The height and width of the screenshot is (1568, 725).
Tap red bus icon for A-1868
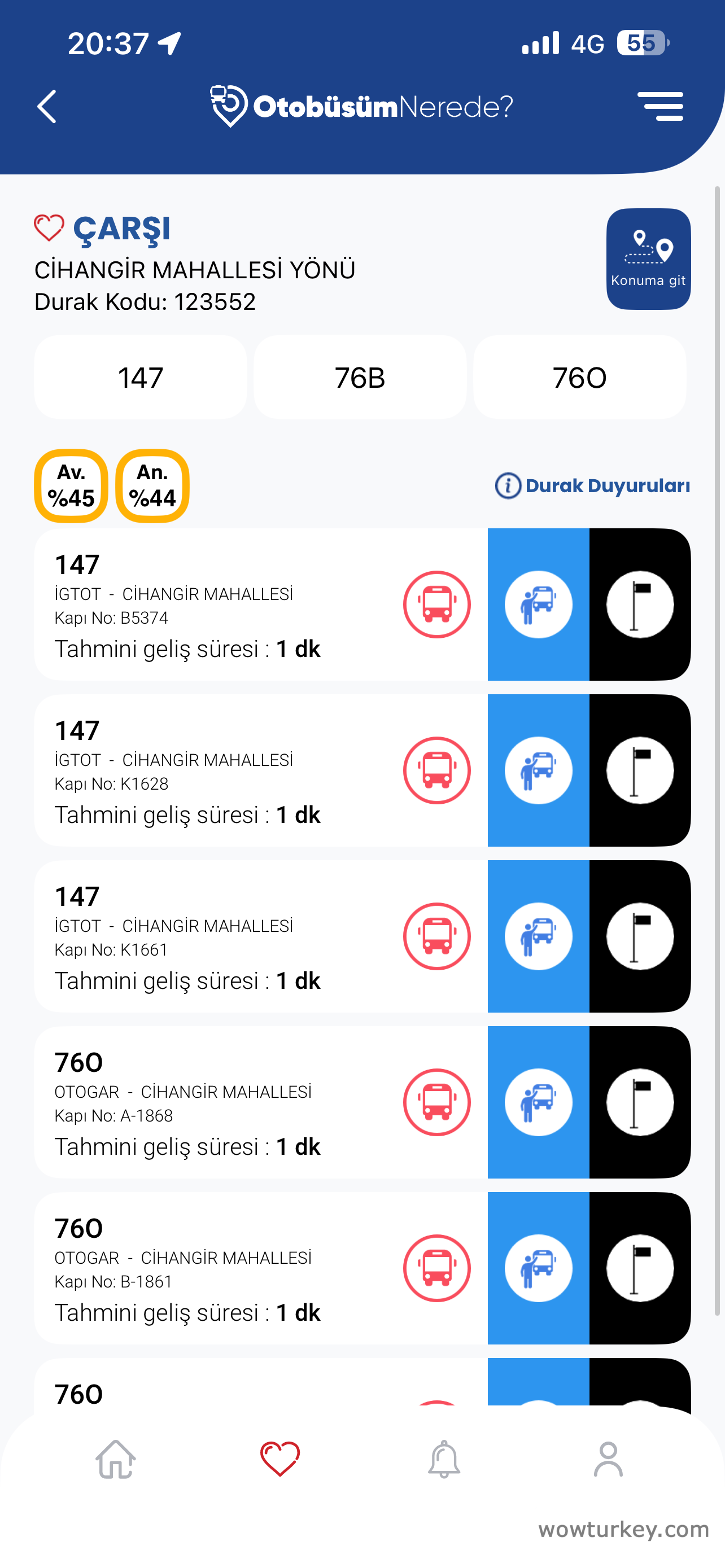[436, 1102]
